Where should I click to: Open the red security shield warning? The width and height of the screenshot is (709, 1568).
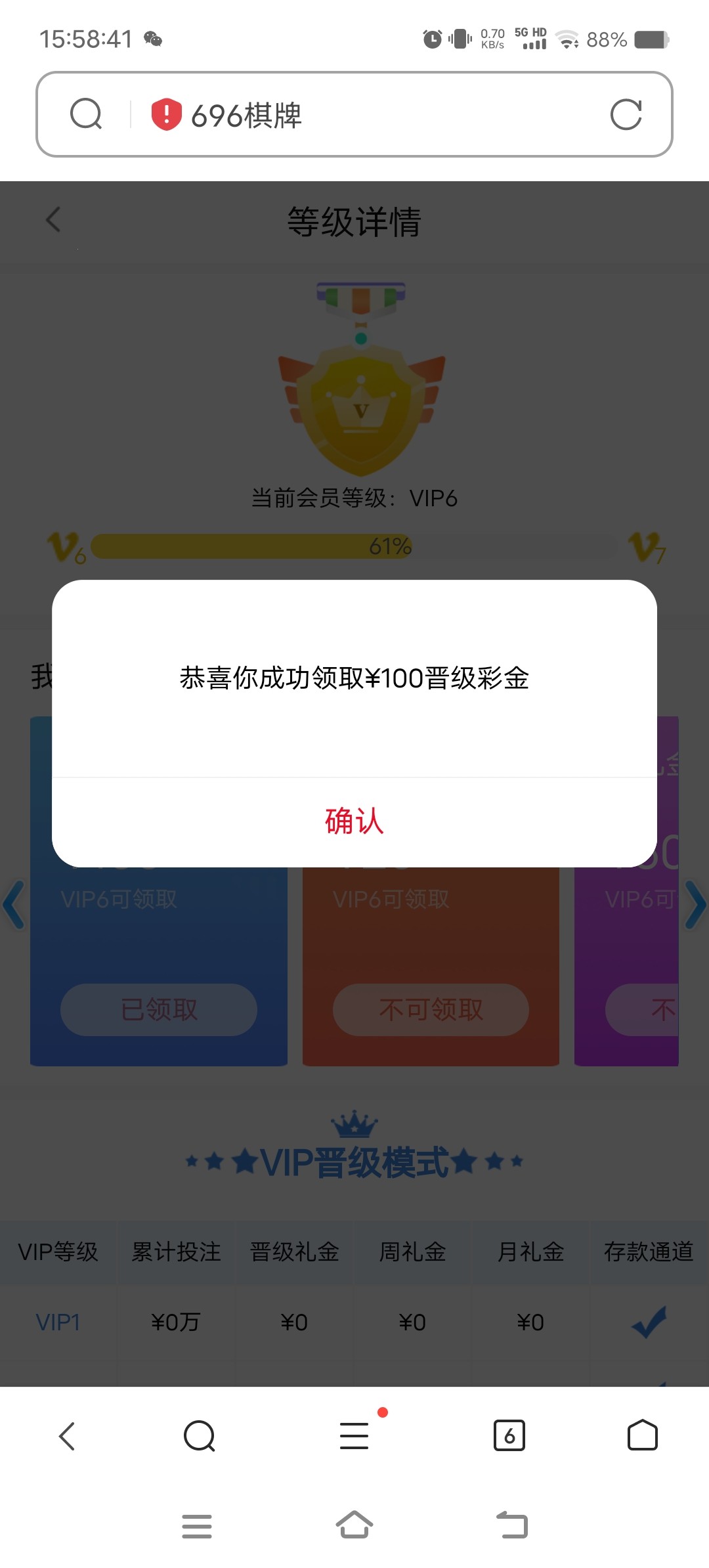pyautogui.click(x=166, y=114)
